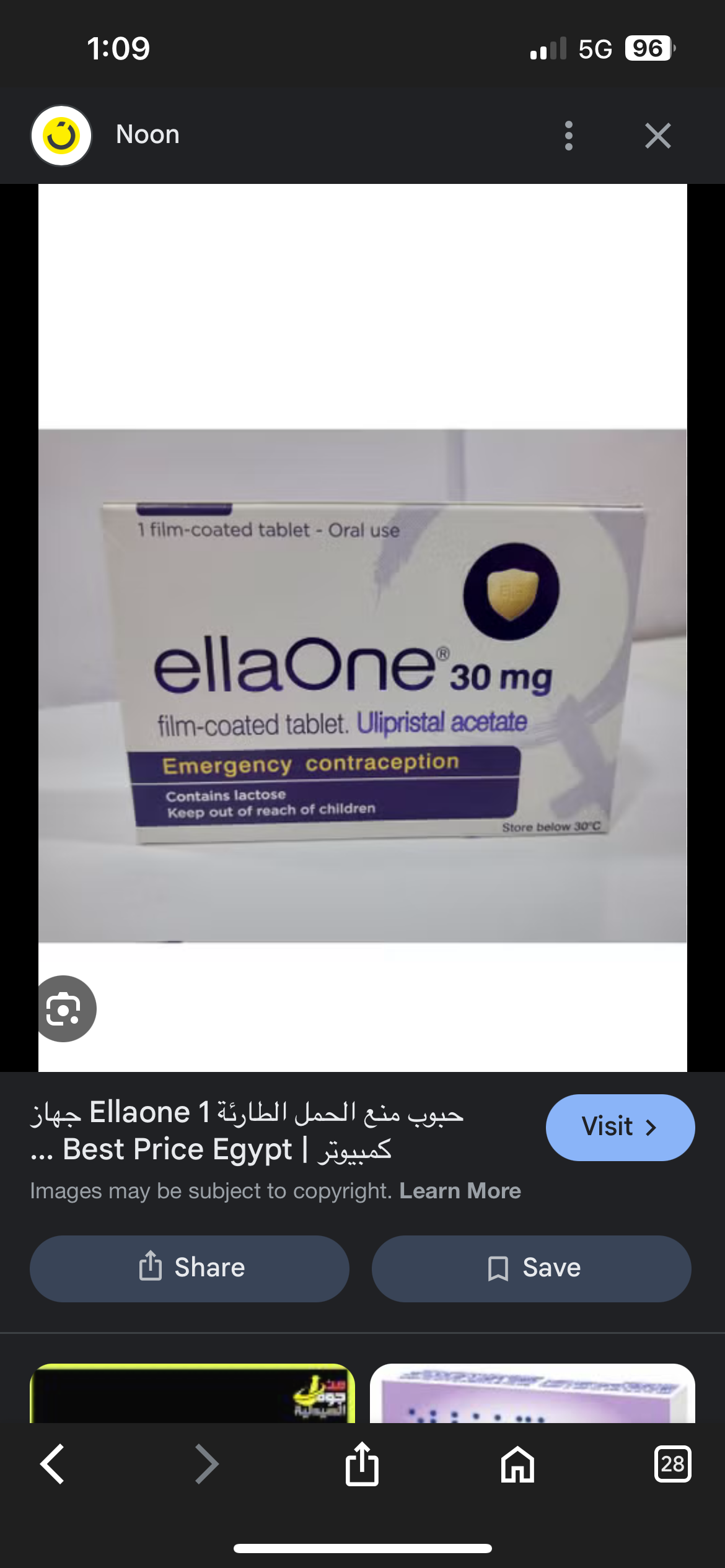Go to the browser home page
The height and width of the screenshot is (1568, 725).
(517, 1464)
